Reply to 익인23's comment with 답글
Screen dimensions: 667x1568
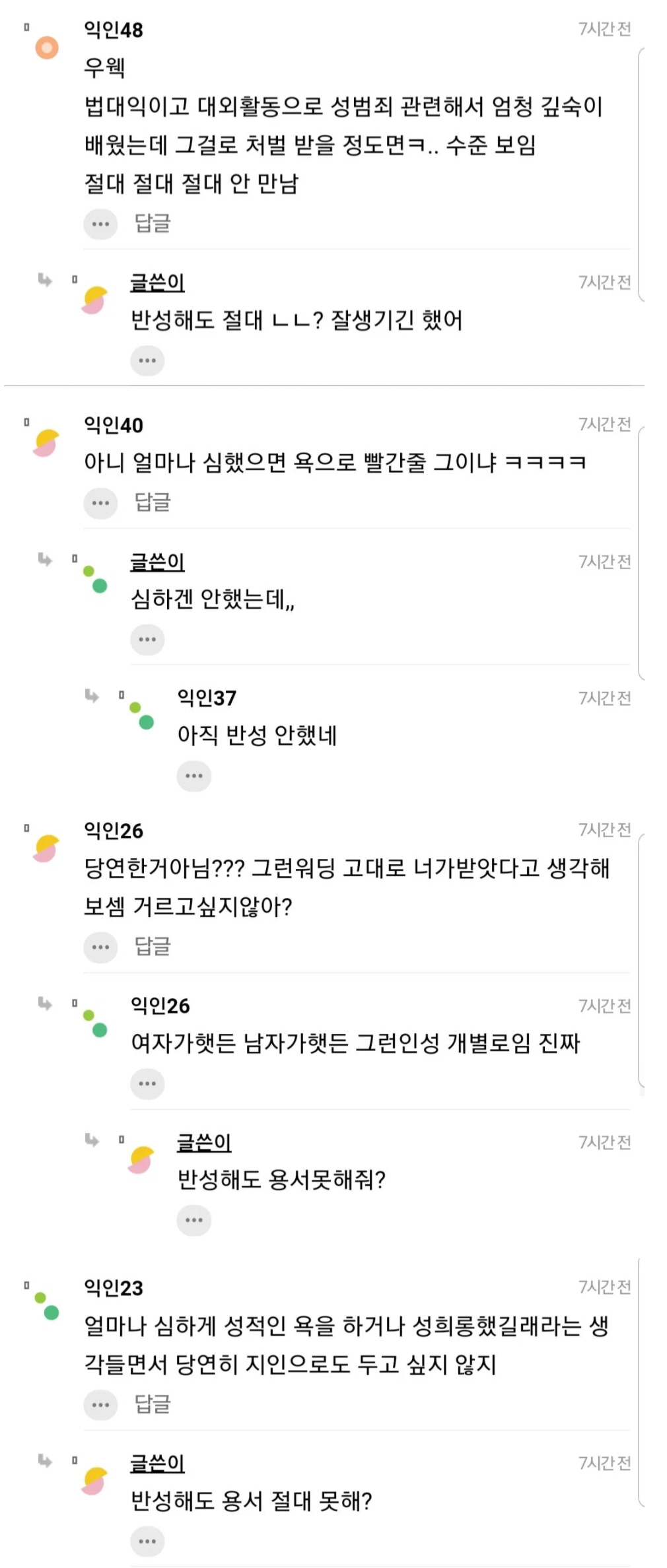[153, 1404]
